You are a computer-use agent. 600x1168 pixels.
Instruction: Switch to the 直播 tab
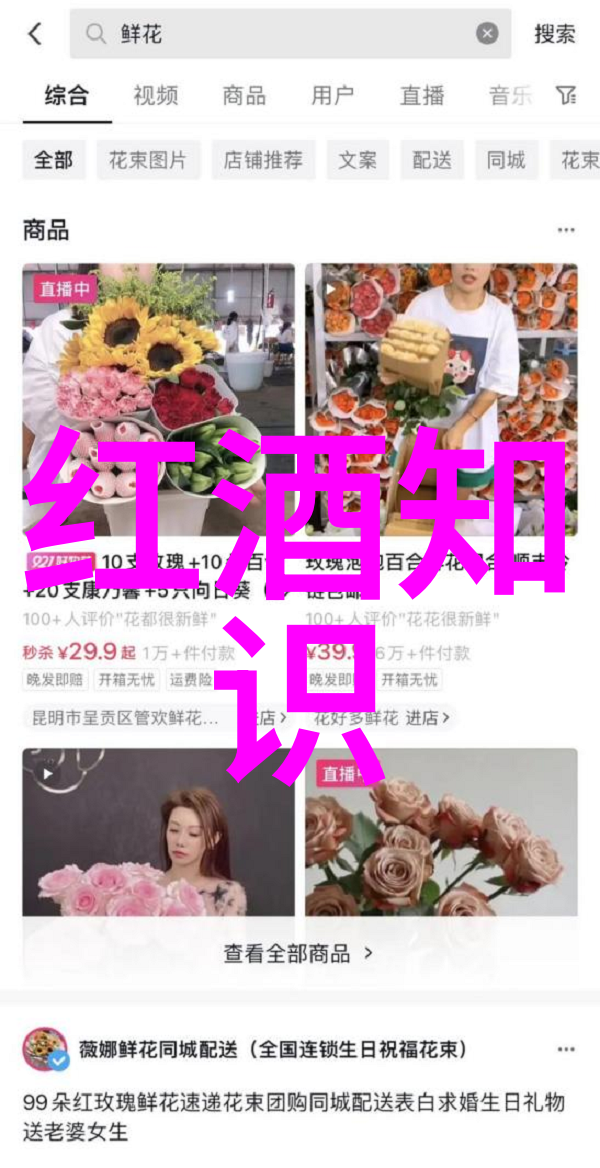(x=422, y=96)
